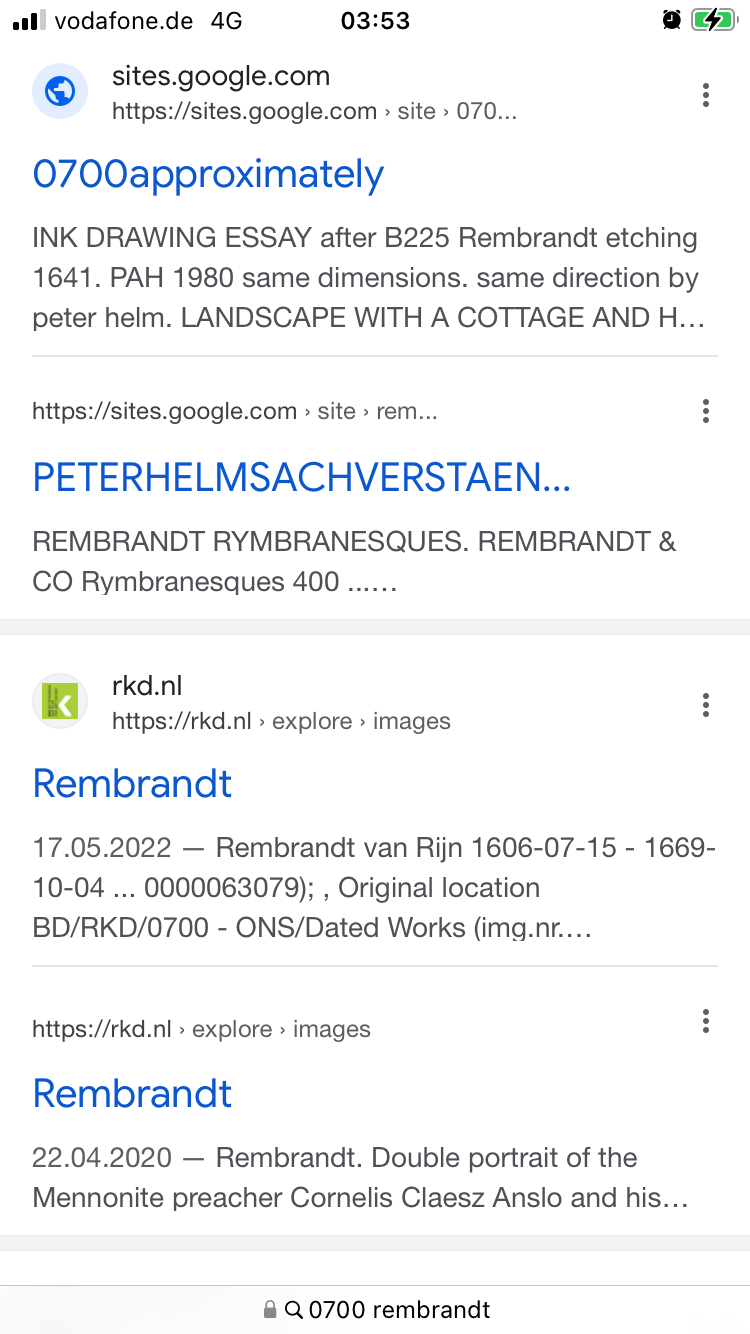Image resolution: width=750 pixels, height=1334 pixels.
Task: Tap the address bar showing 0700 rembrandt
Action: [x=375, y=1309]
